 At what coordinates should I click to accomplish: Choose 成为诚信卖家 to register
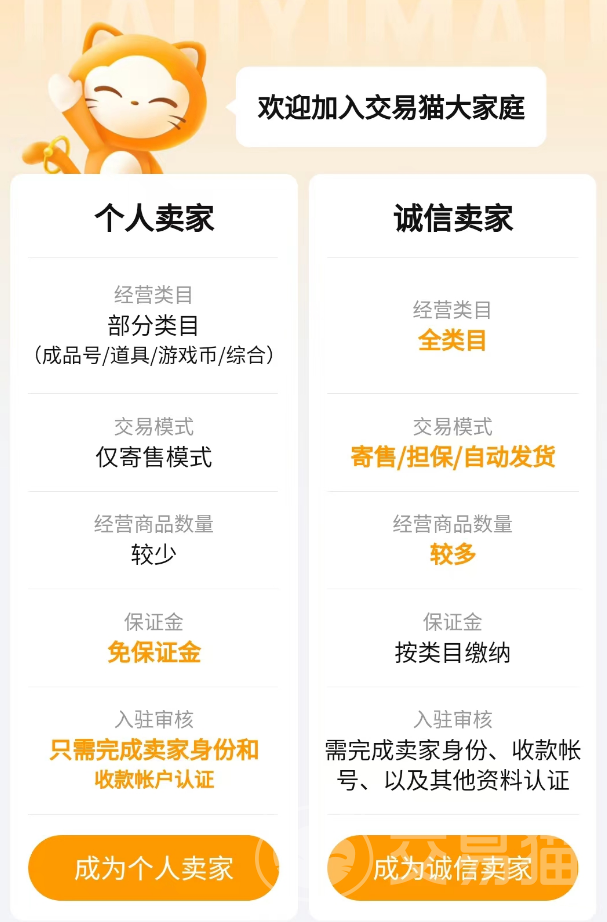coord(452,868)
